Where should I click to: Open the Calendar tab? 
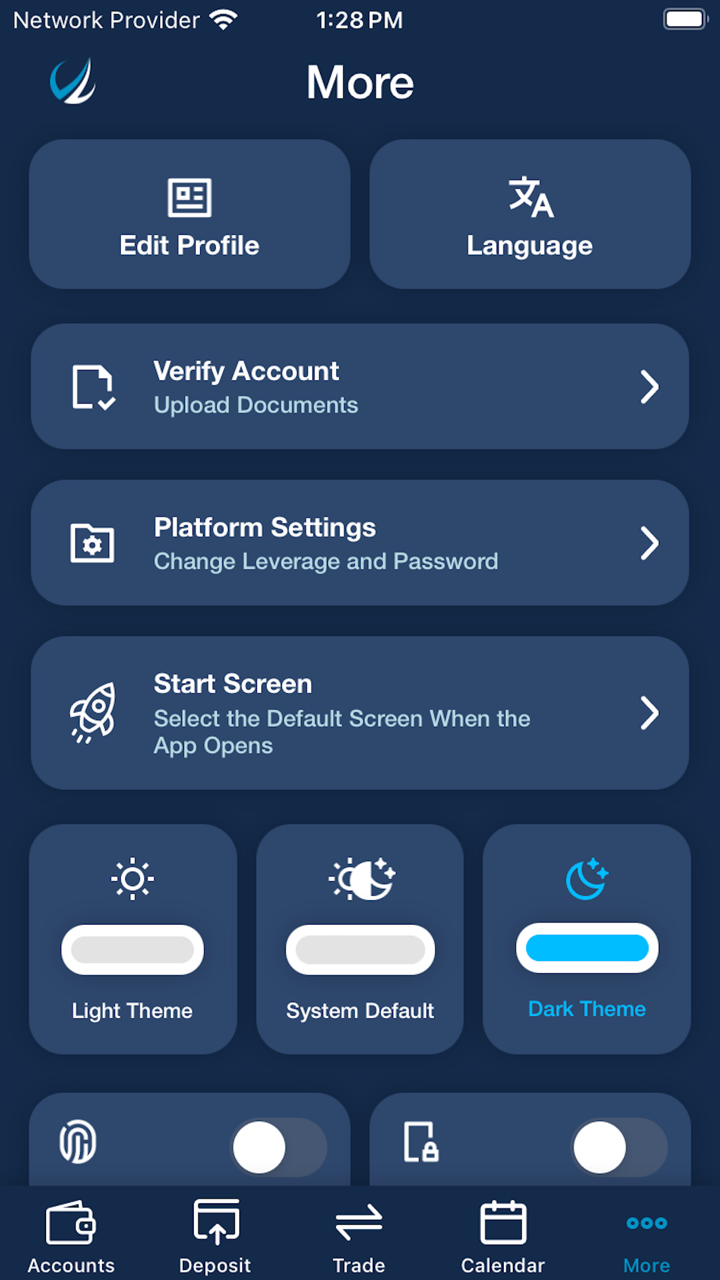pos(502,1234)
